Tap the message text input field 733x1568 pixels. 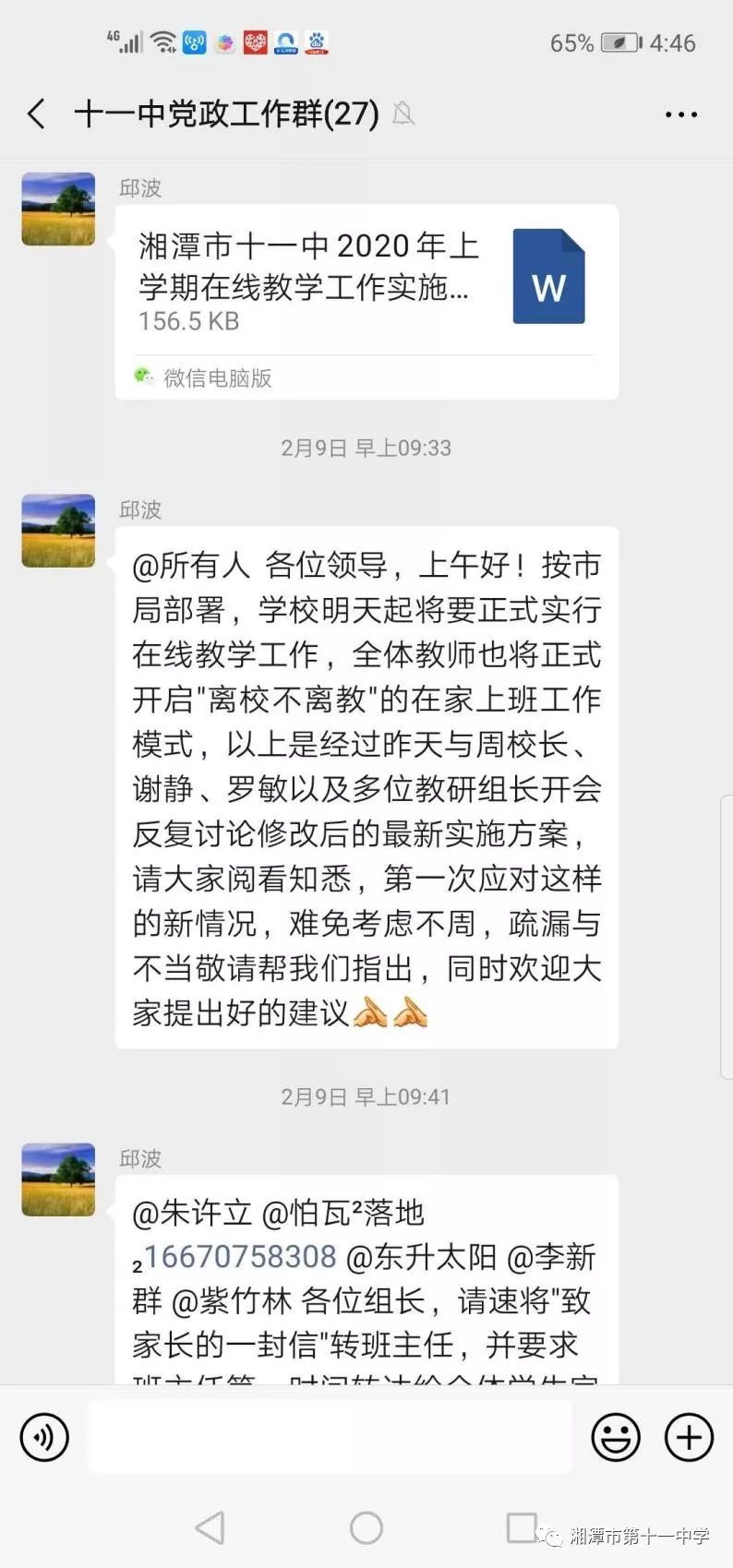click(330, 1437)
